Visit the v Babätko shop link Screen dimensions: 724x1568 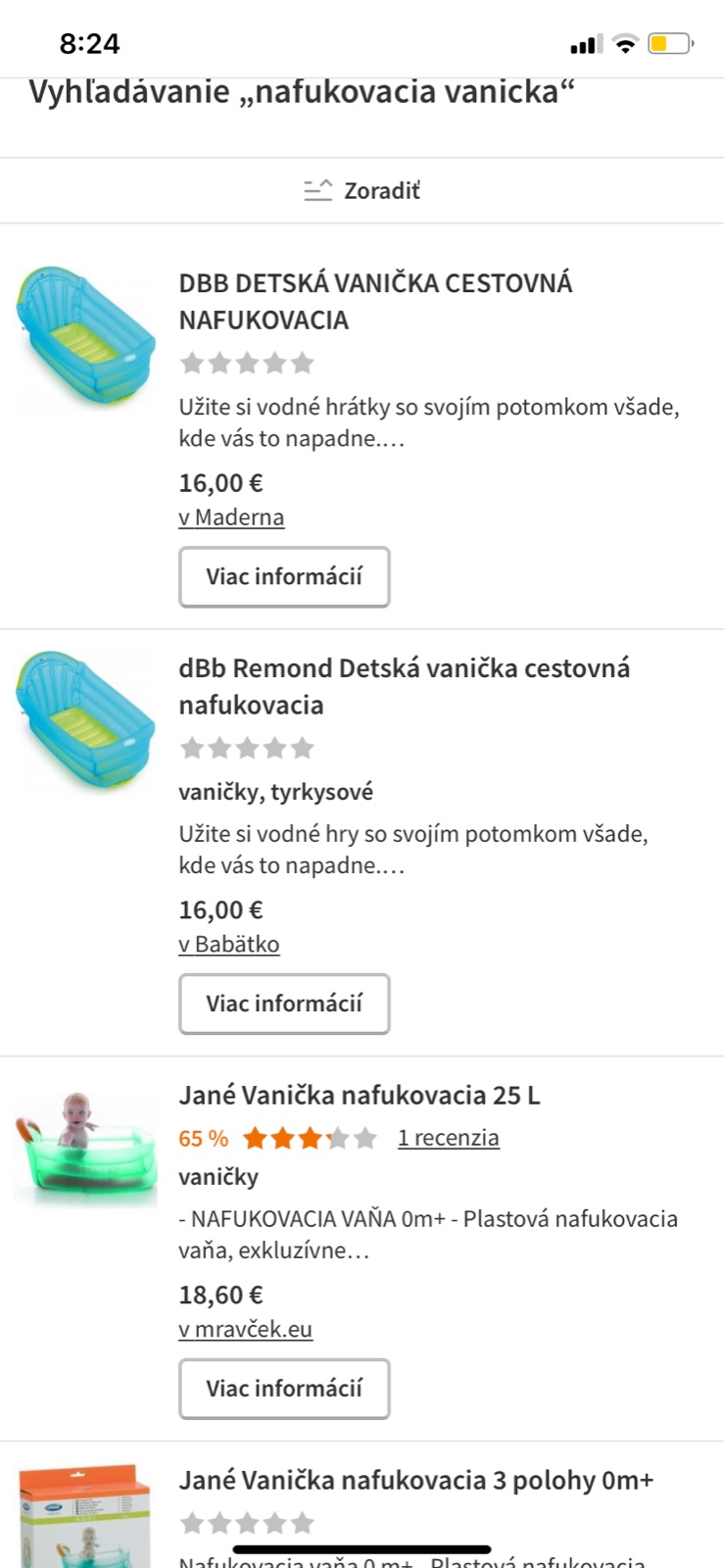229,945
